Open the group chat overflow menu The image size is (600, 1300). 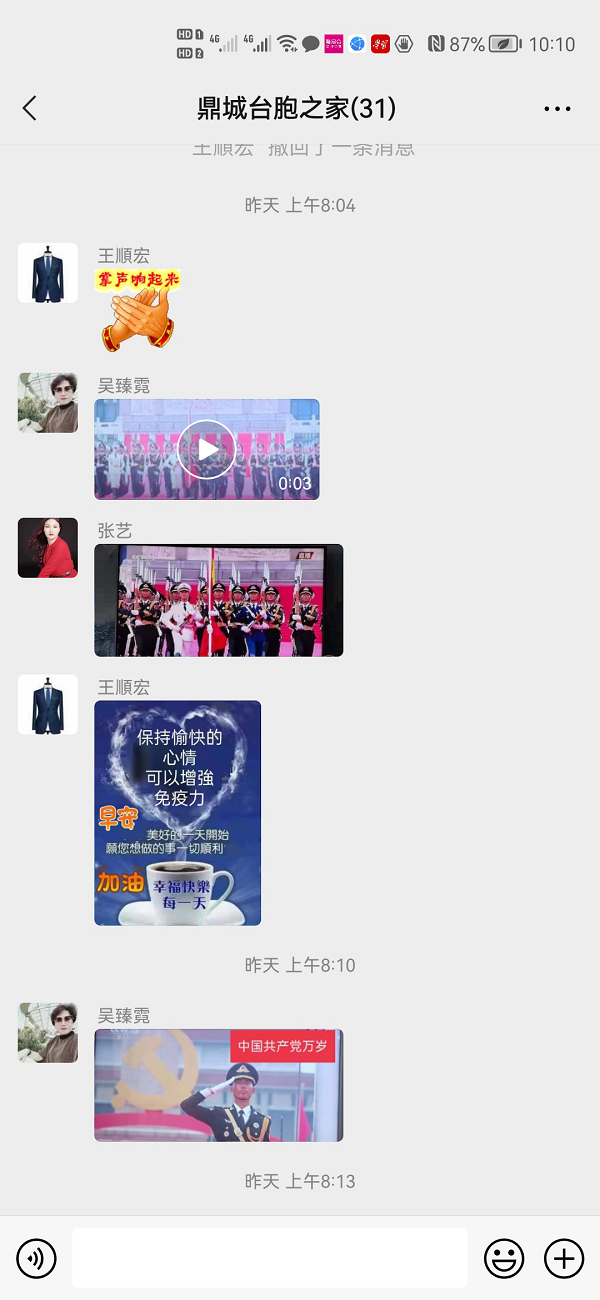557,109
